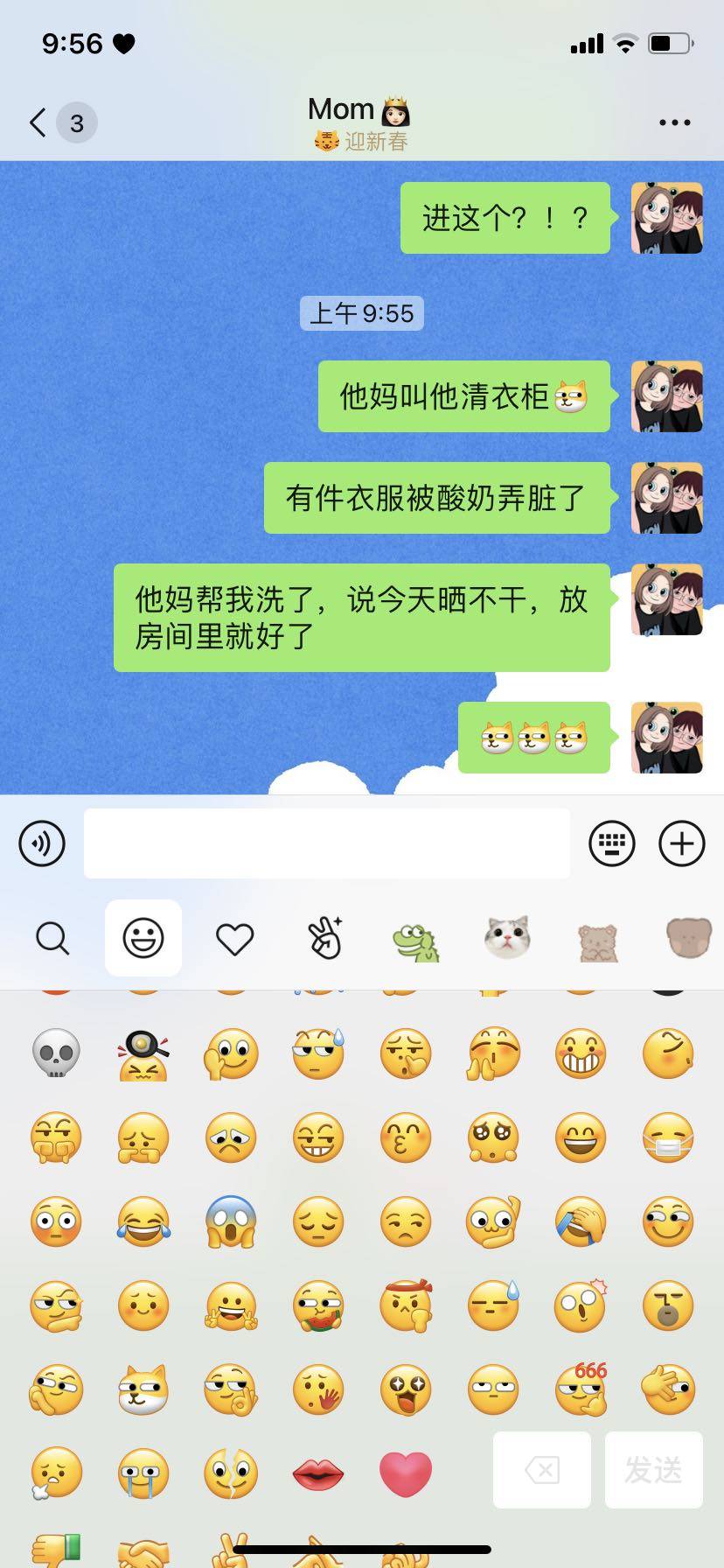Image resolution: width=724 pixels, height=1568 pixels.
Task: Insert the screaming face emoji
Action: point(231,1221)
